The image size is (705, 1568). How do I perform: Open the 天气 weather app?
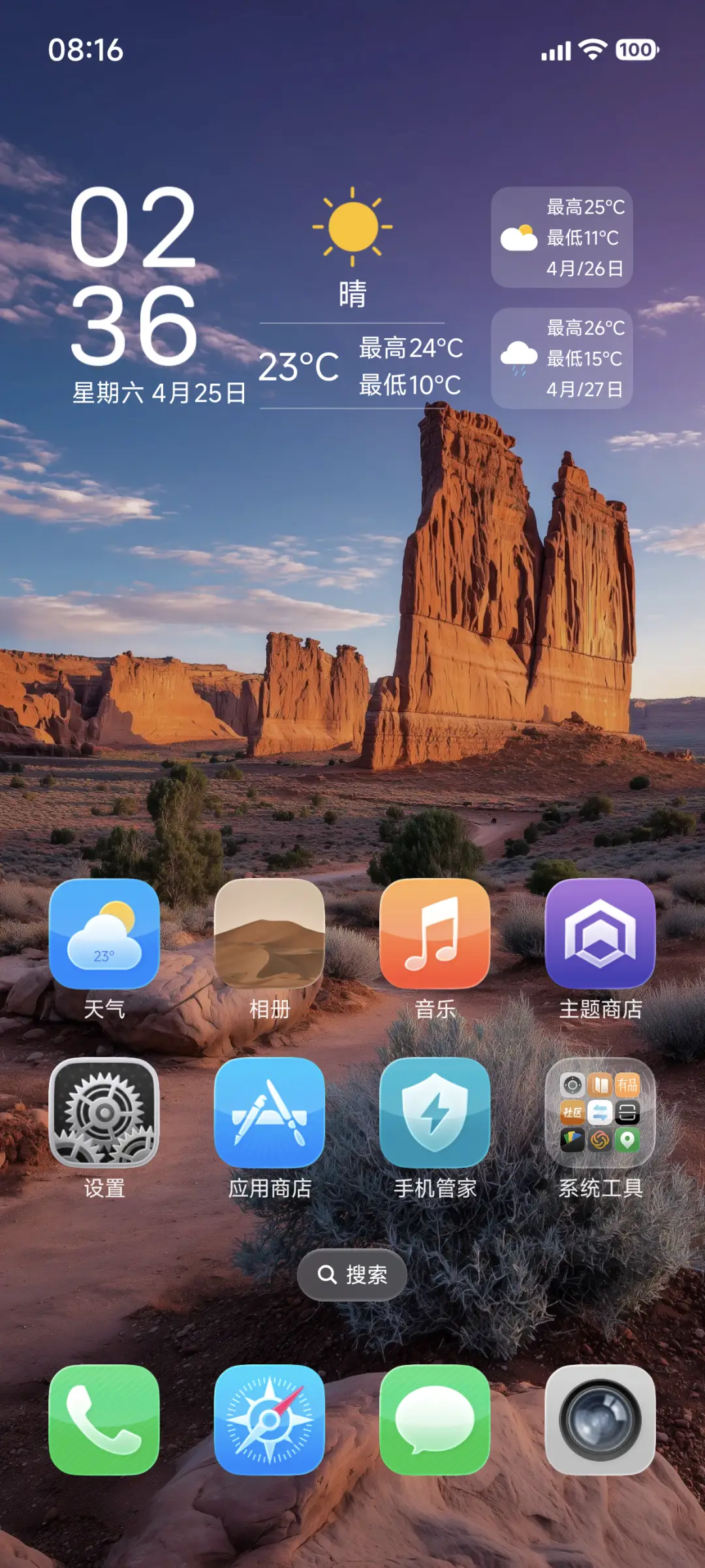pyautogui.click(x=104, y=933)
